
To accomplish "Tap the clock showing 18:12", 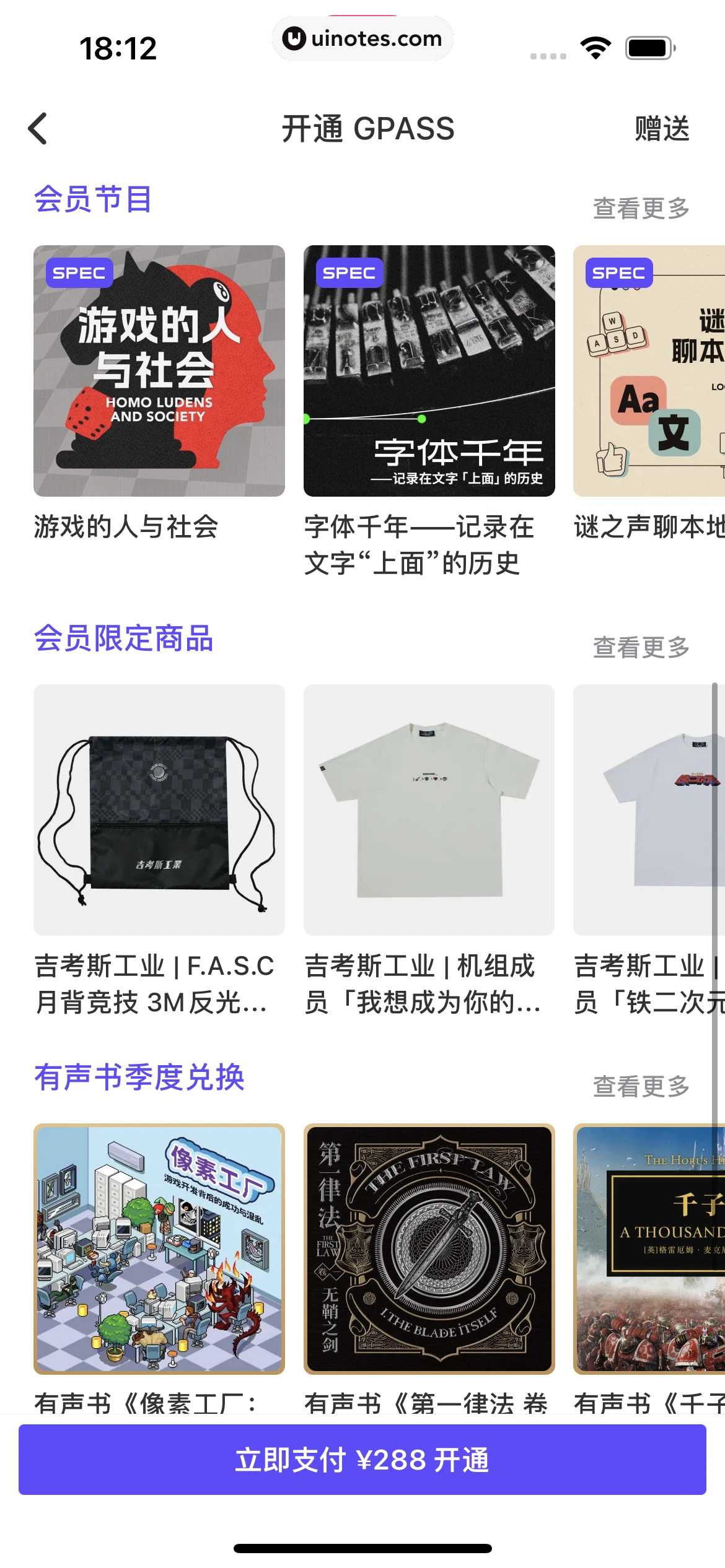I will pyautogui.click(x=118, y=48).
